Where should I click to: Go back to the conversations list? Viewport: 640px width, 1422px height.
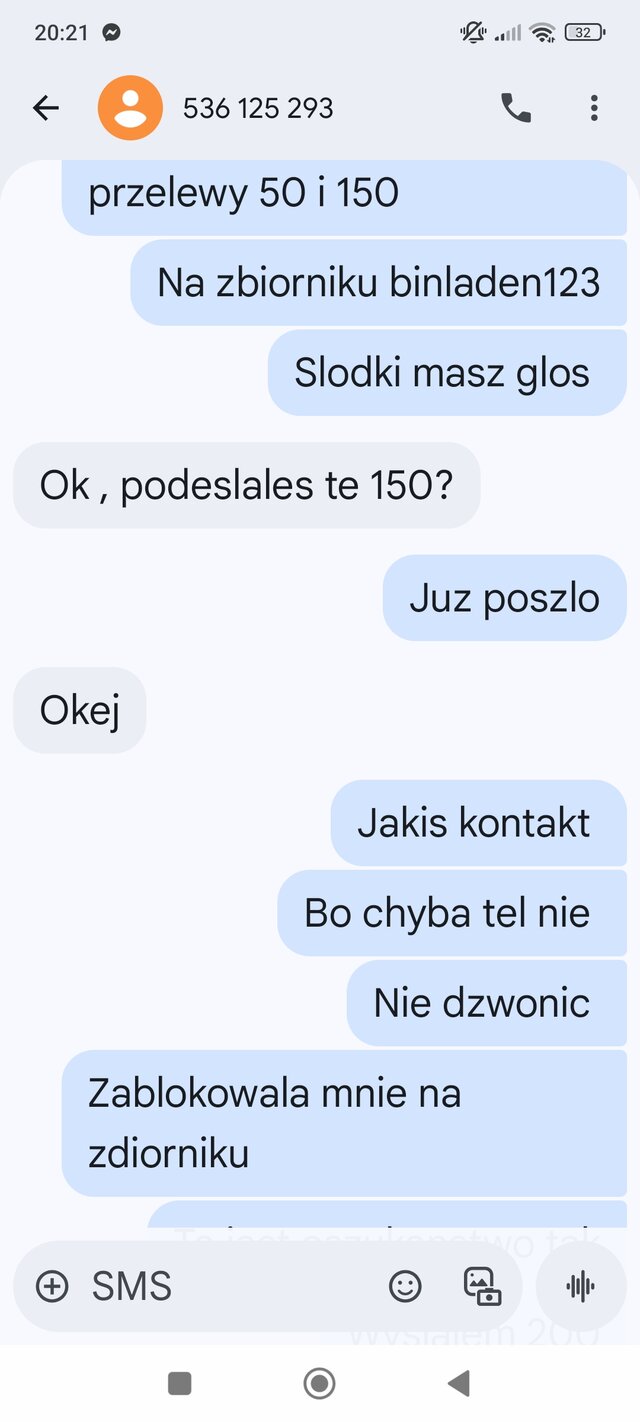(x=46, y=108)
